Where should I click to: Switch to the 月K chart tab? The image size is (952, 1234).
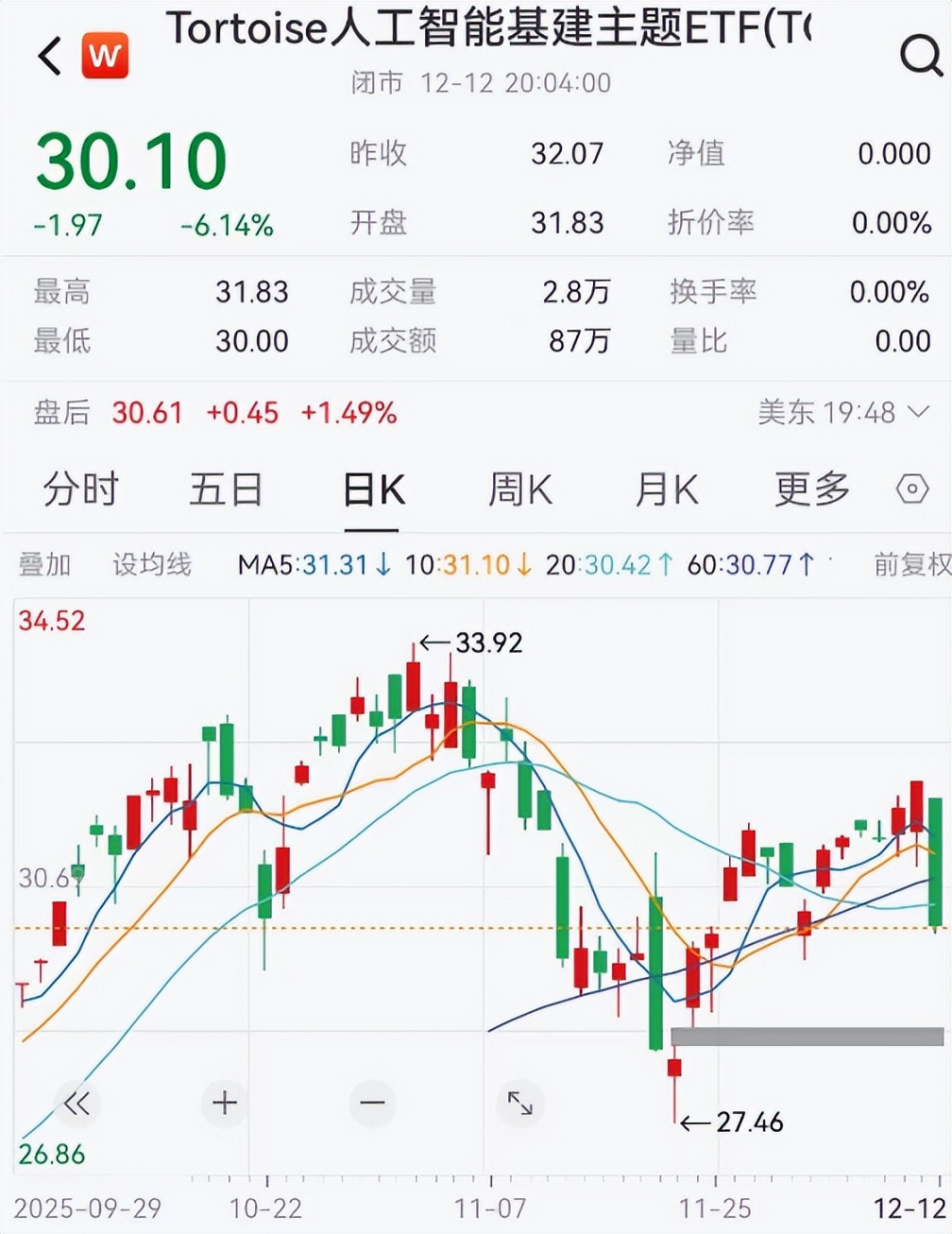tap(667, 490)
